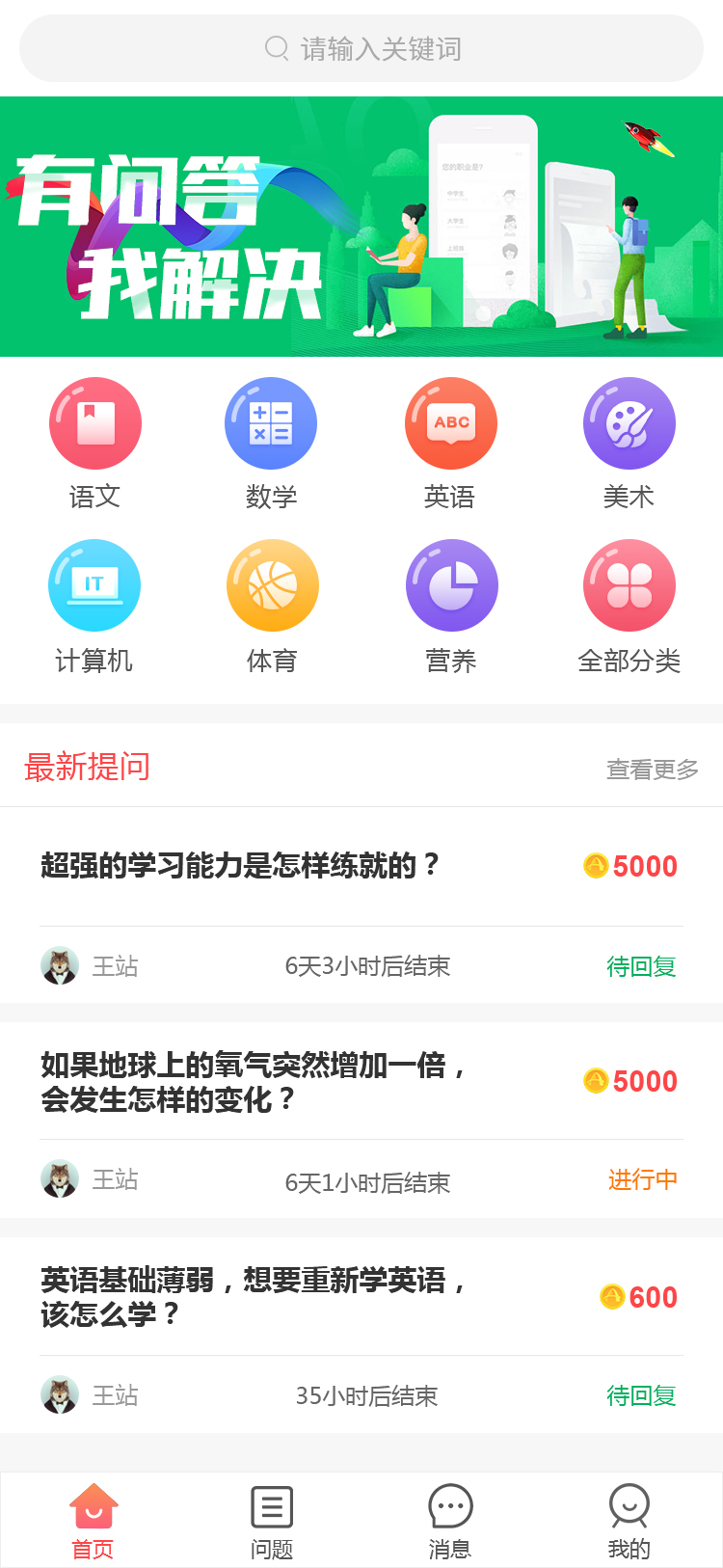The width and height of the screenshot is (723, 1568).
Task: Open question 超强的学习能力是怎样练就的
Action: (x=241, y=866)
